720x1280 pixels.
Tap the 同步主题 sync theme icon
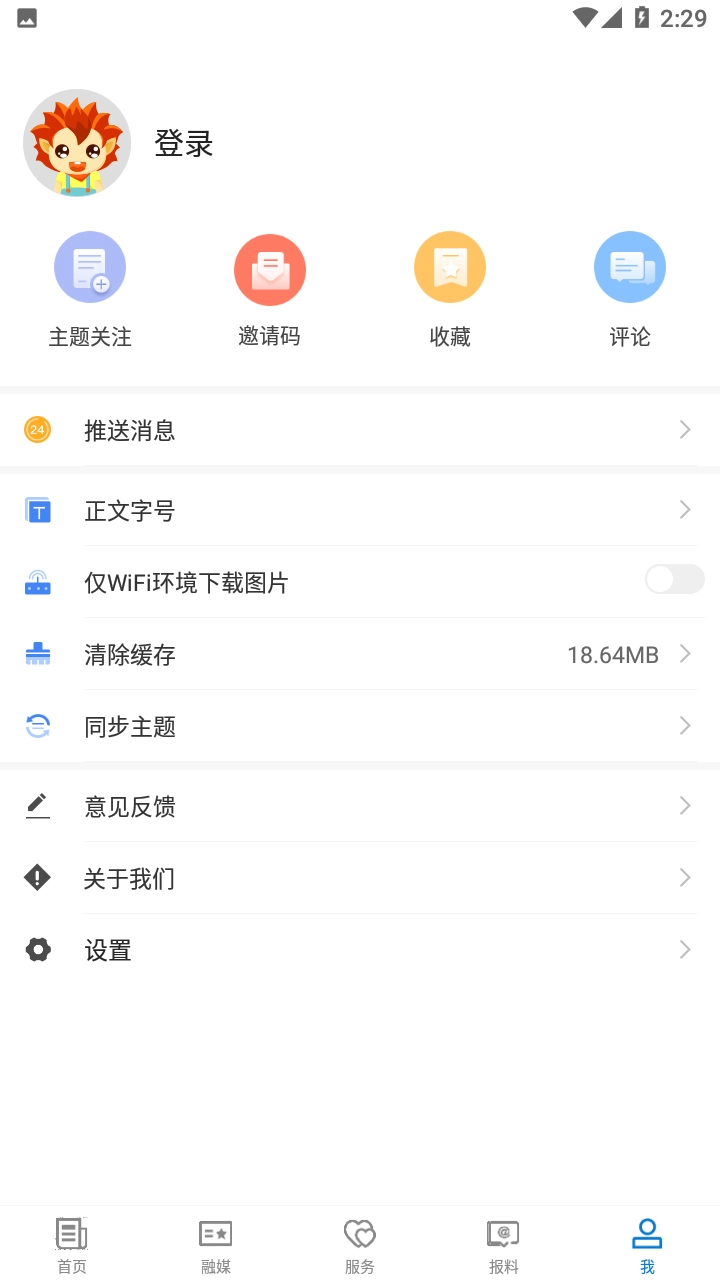37,726
